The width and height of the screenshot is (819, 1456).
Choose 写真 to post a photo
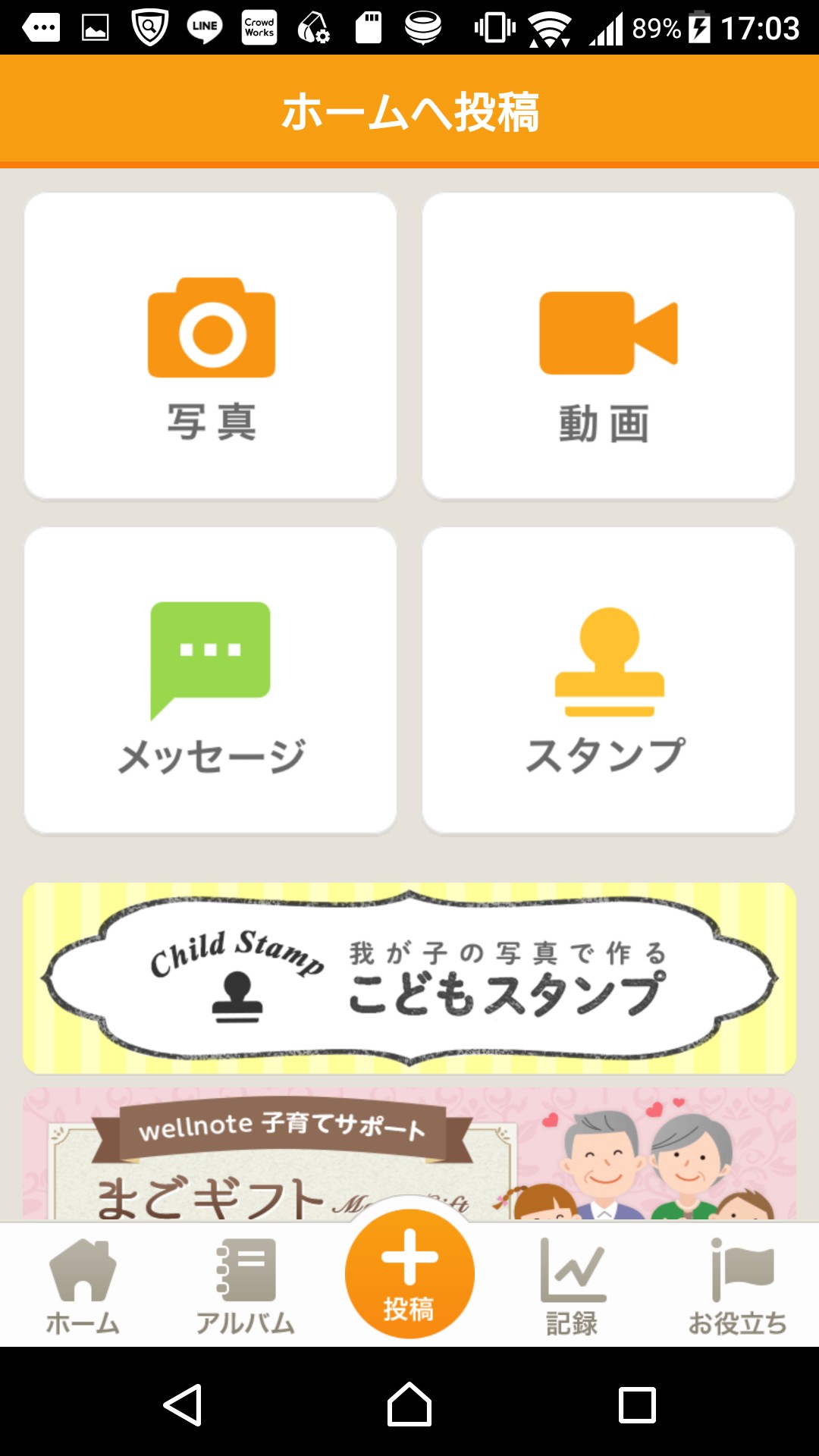click(x=210, y=346)
